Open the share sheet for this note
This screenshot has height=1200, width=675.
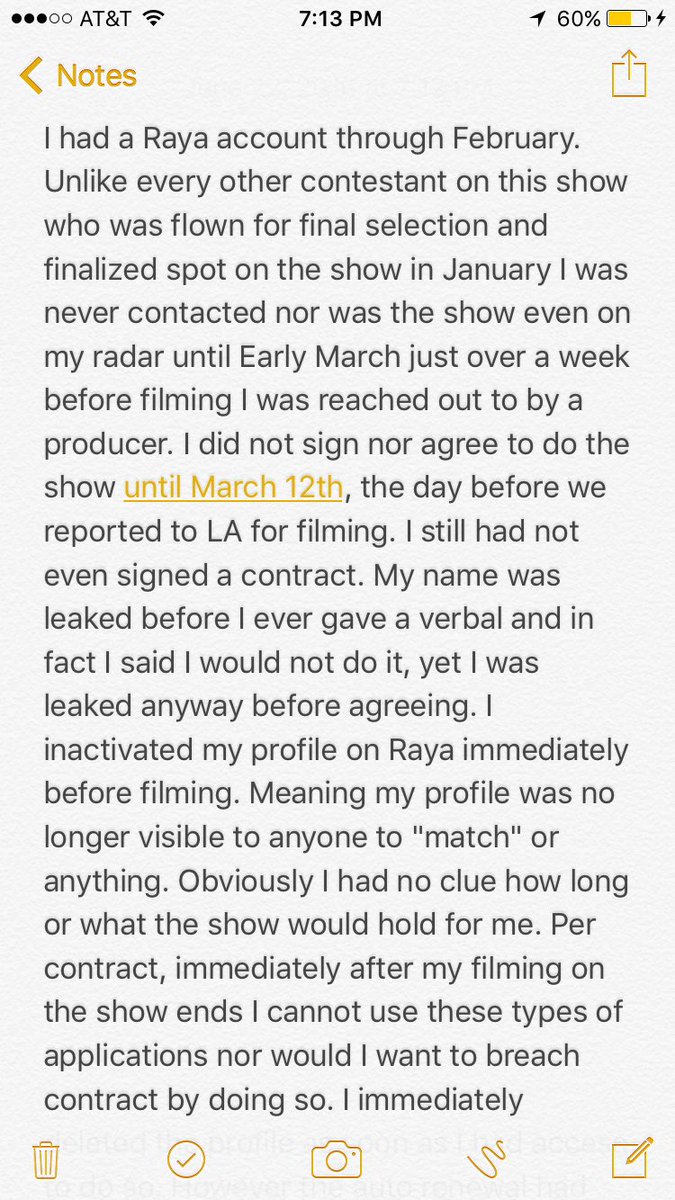click(x=629, y=76)
